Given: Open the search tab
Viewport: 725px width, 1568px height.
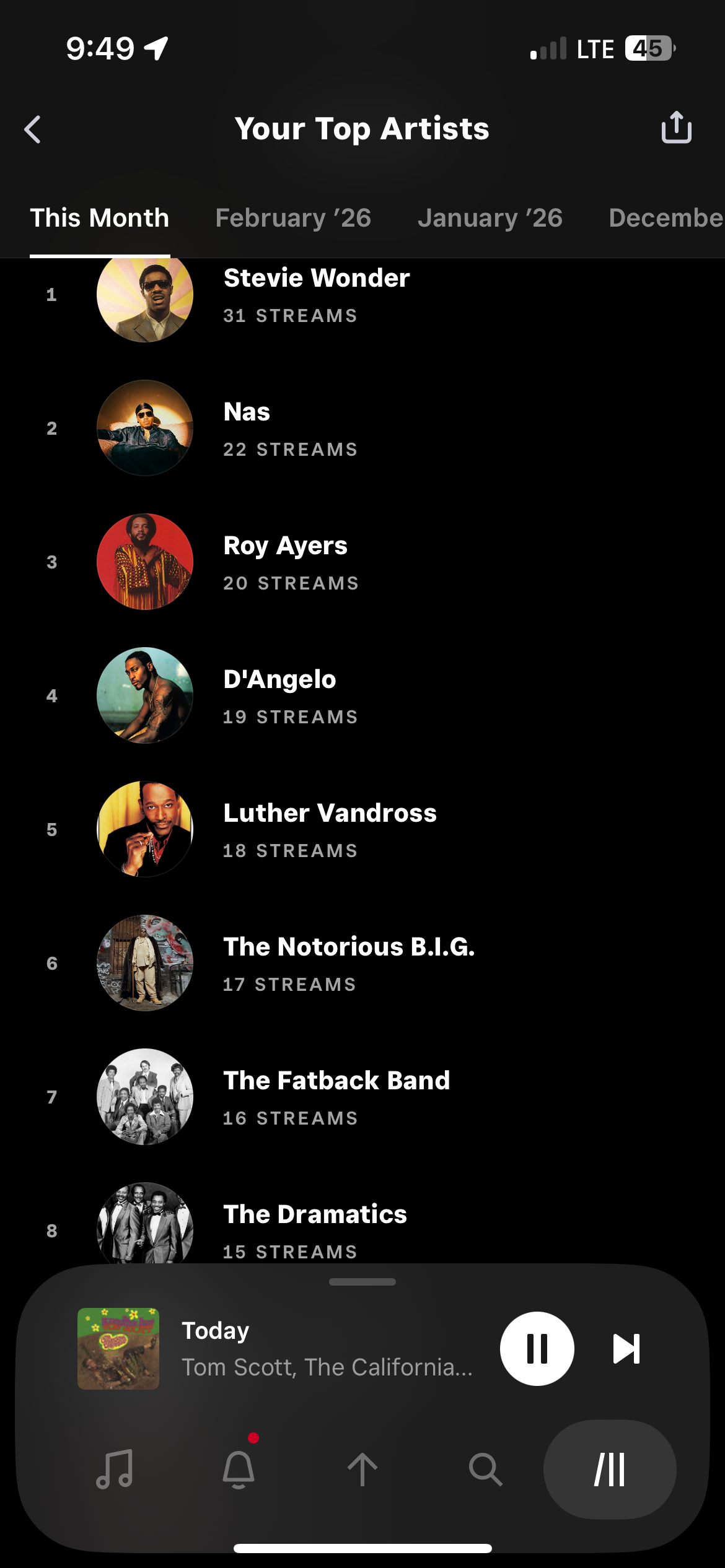Looking at the screenshot, I should coord(485,1469).
